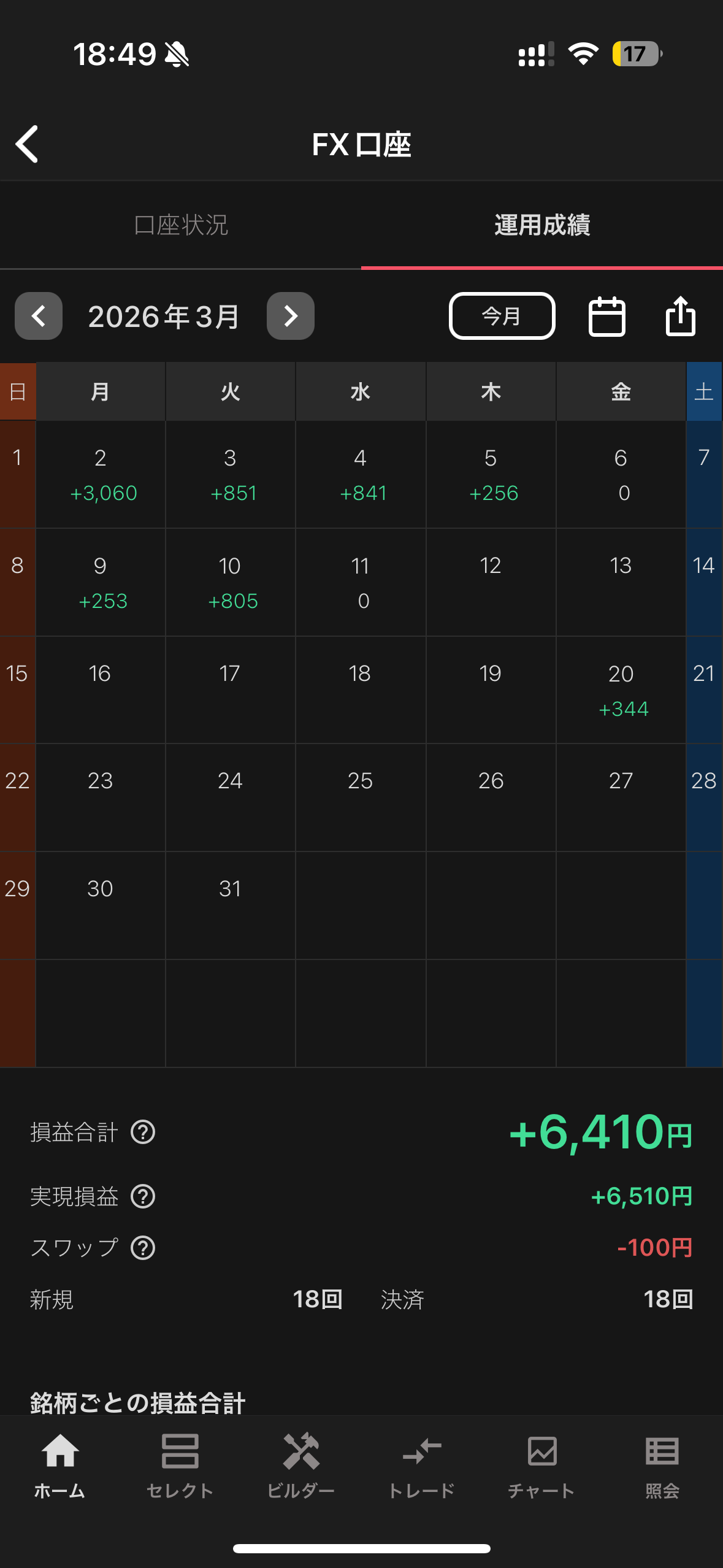Show help for スワップ
The image size is (723, 1568).
(x=143, y=1248)
